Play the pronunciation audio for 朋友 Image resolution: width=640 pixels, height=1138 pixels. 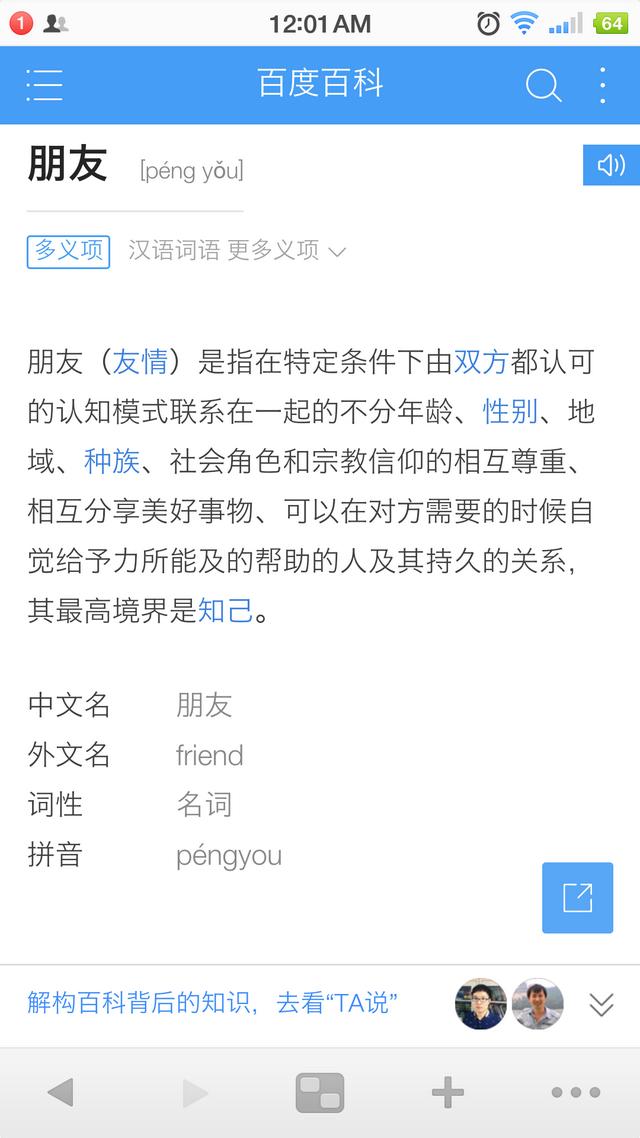click(611, 165)
